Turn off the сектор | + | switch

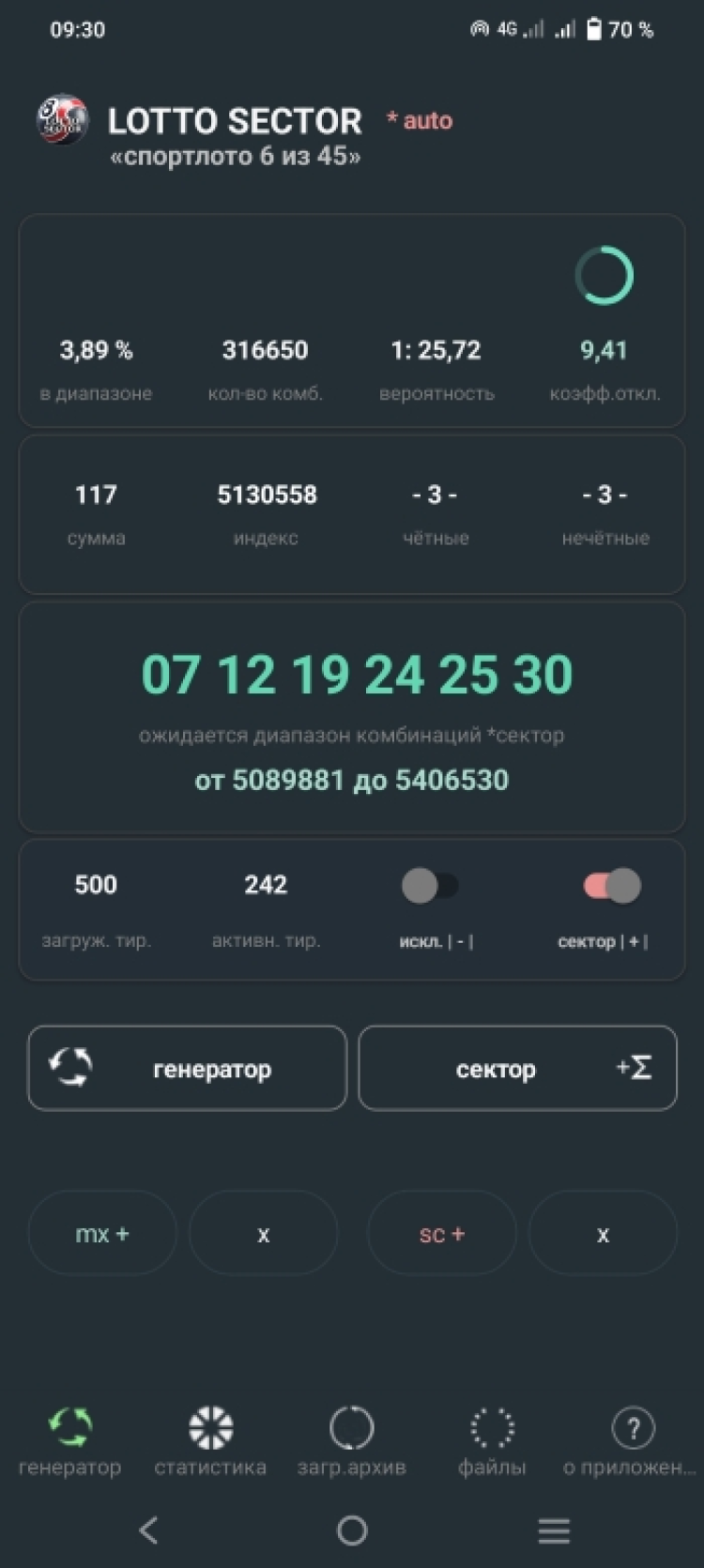[612, 886]
